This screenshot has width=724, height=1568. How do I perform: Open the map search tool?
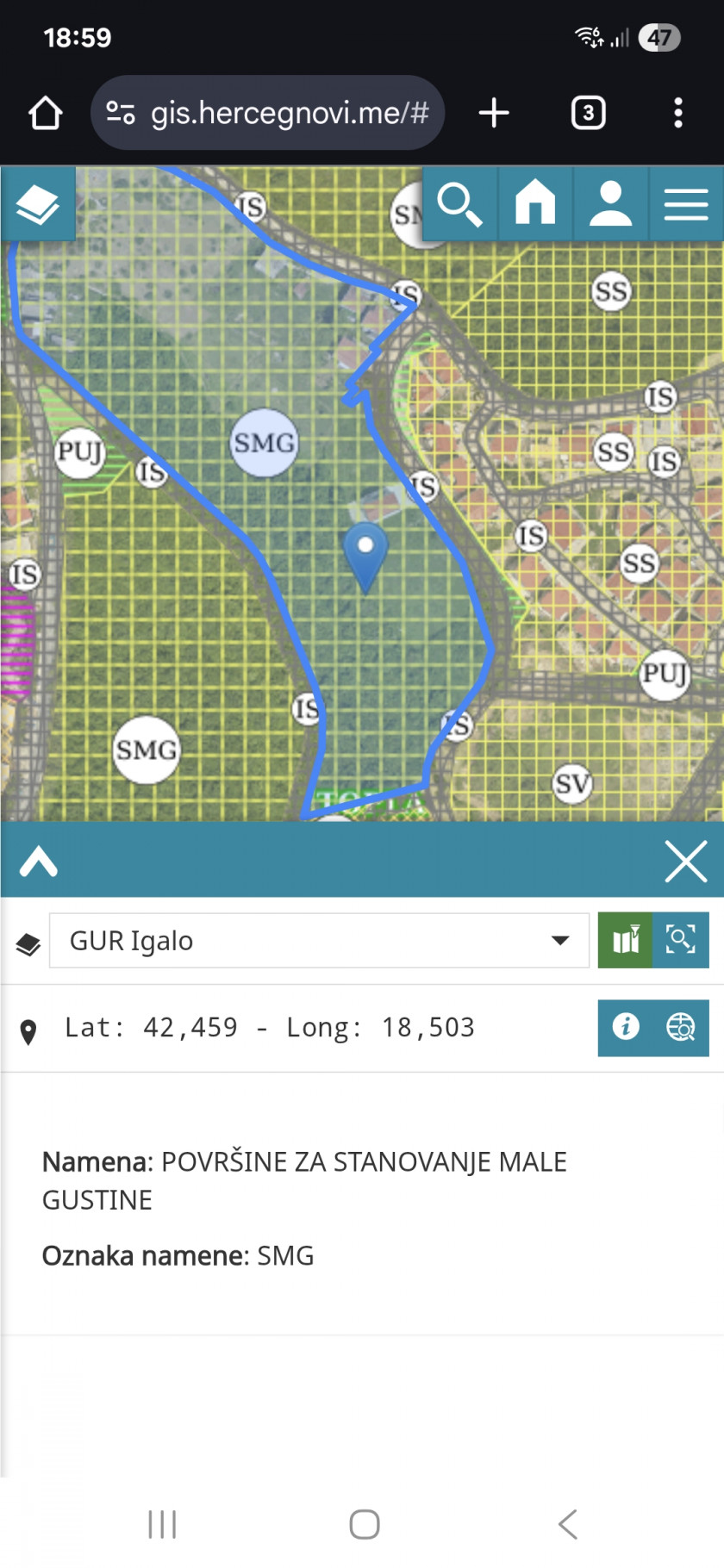pyautogui.click(x=459, y=204)
